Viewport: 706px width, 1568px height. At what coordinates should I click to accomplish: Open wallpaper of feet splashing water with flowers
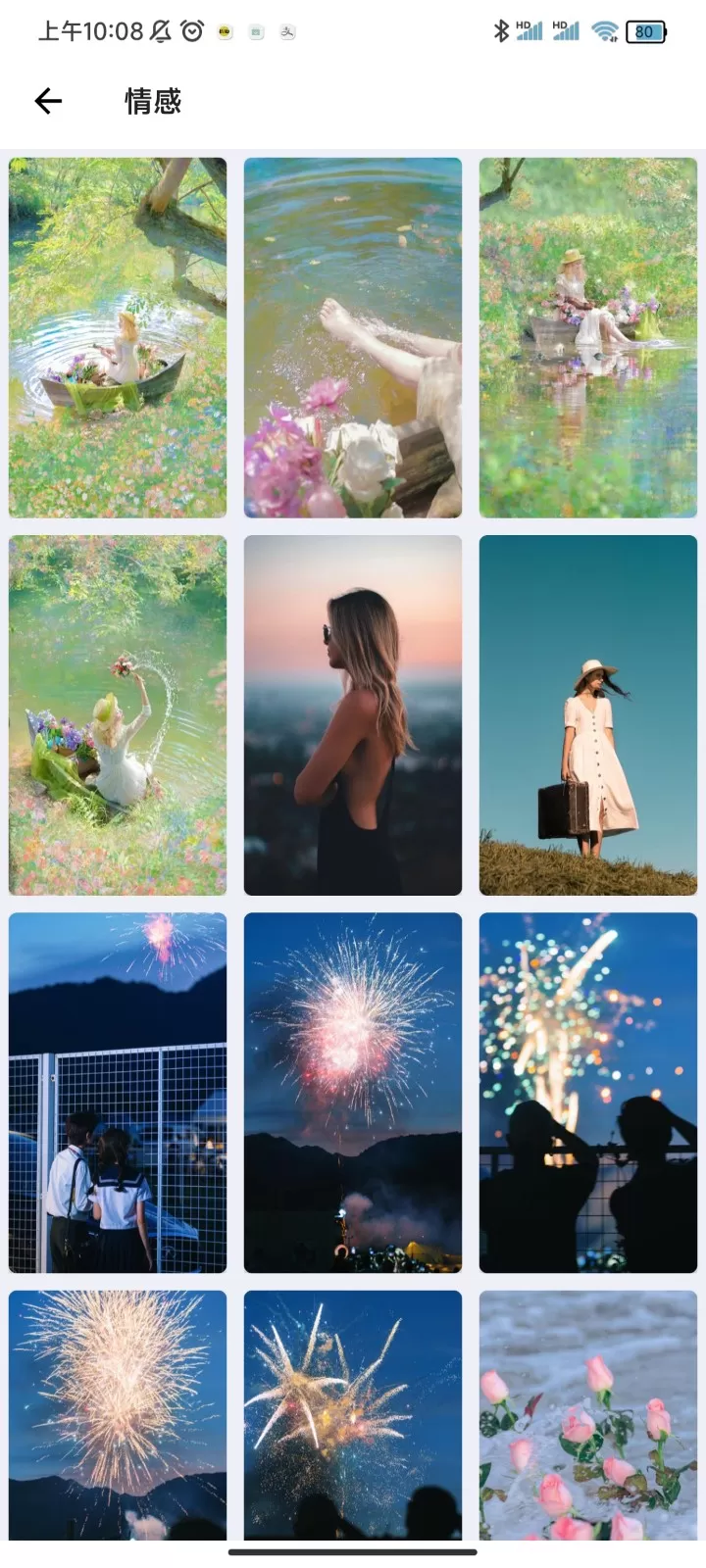click(x=353, y=337)
